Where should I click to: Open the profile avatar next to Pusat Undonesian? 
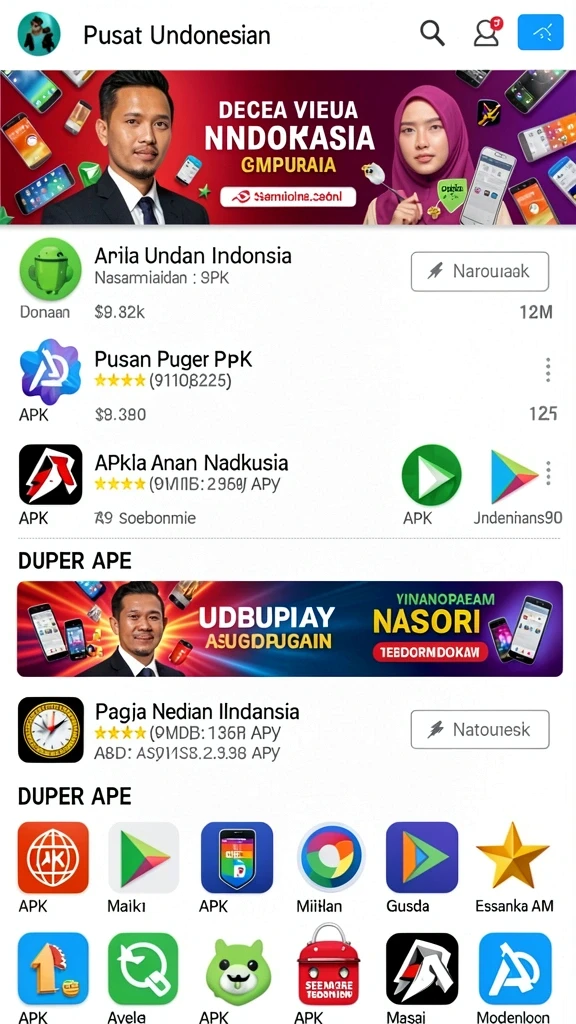tap(39, 33)
